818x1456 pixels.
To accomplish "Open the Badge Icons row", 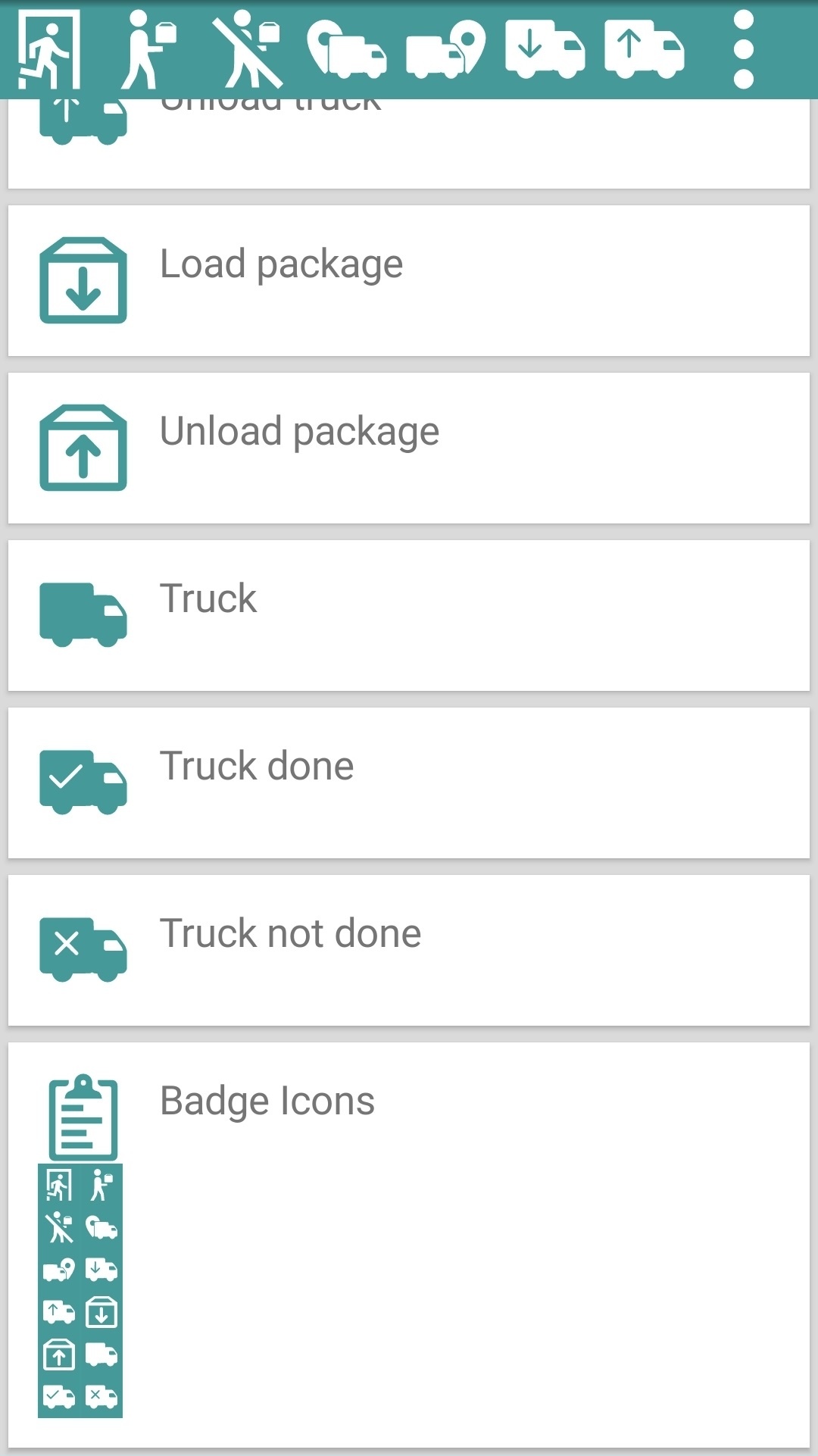I will tap(409, 1245).
